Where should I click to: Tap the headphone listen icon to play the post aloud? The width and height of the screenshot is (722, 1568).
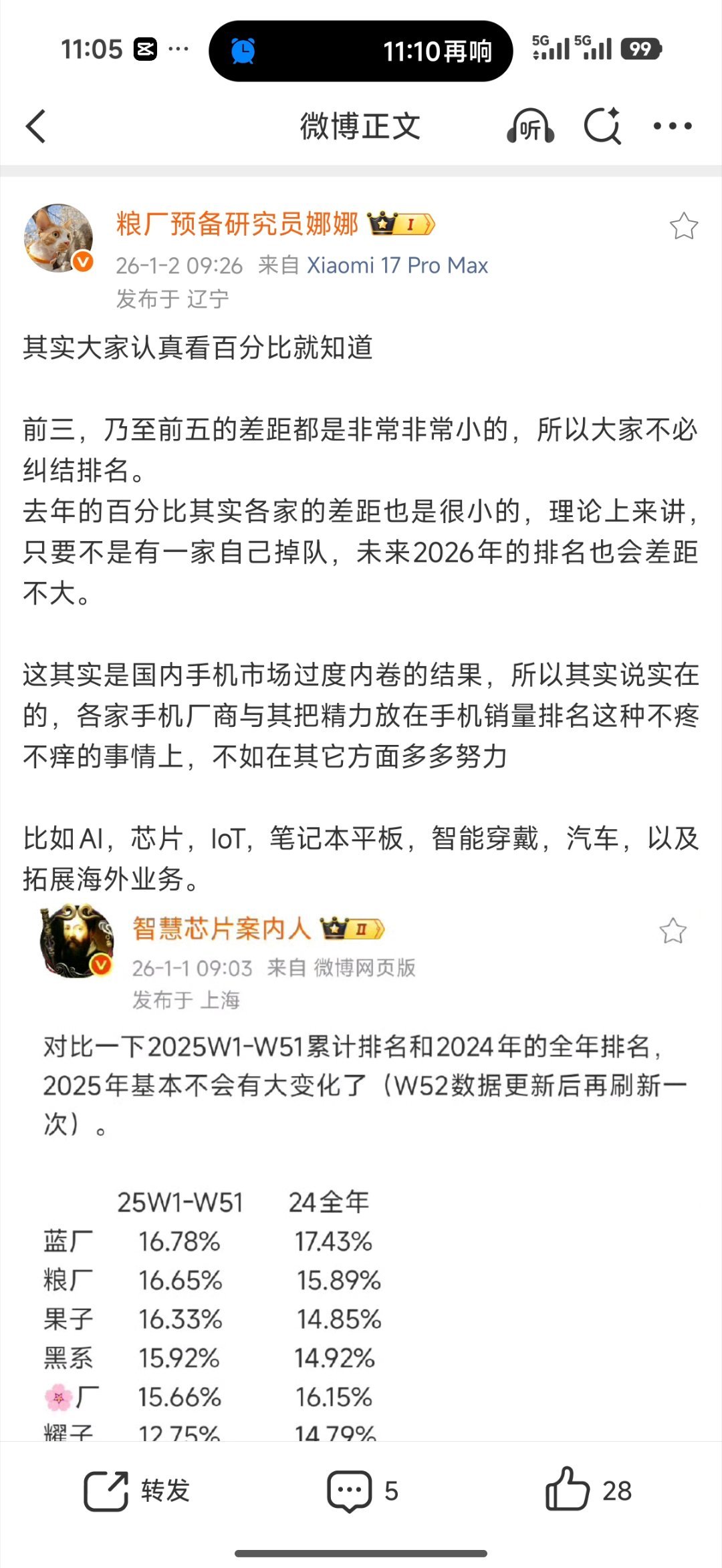(x=531, y=127)
